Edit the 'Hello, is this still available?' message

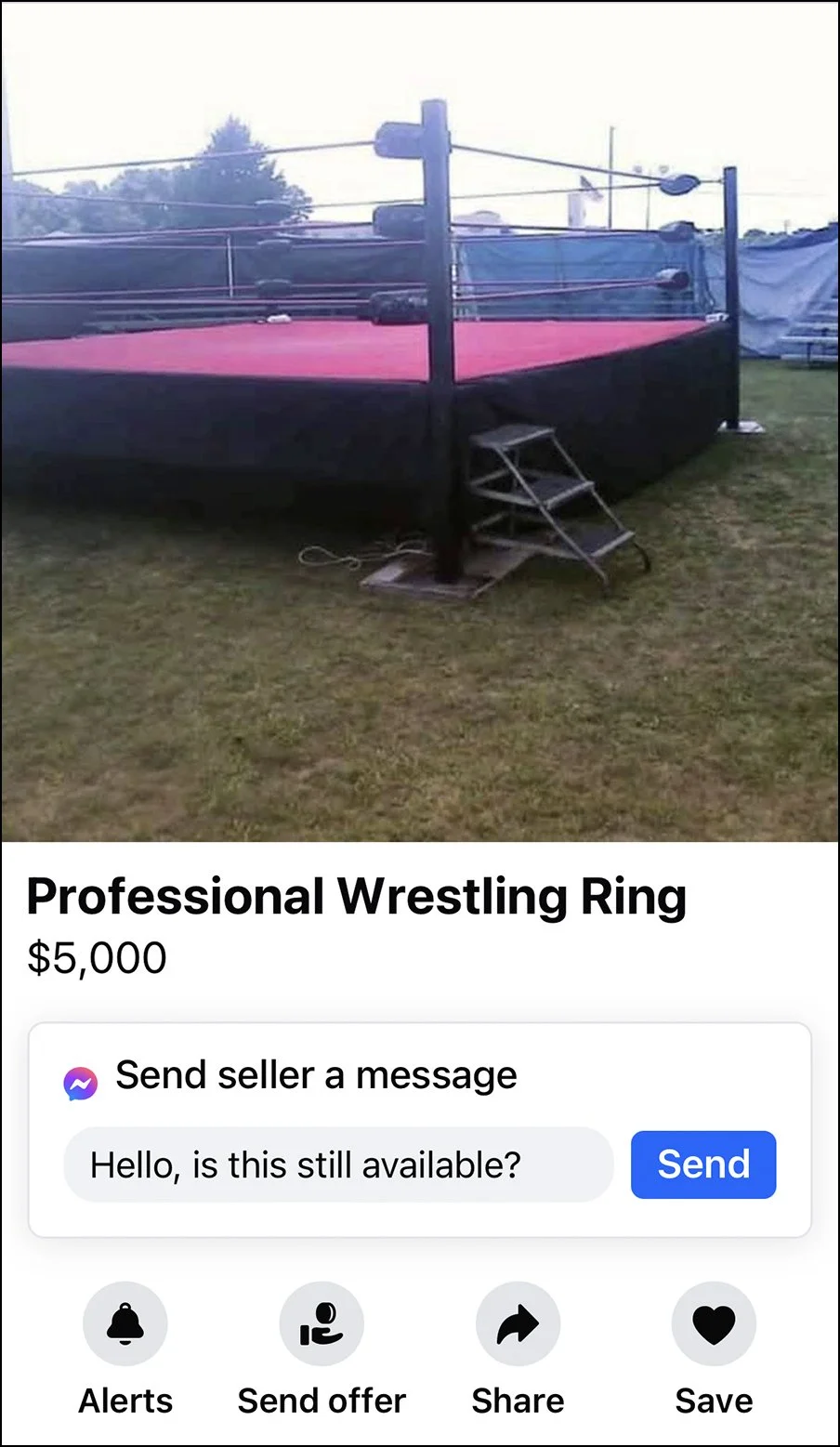tap(338, 1164)
